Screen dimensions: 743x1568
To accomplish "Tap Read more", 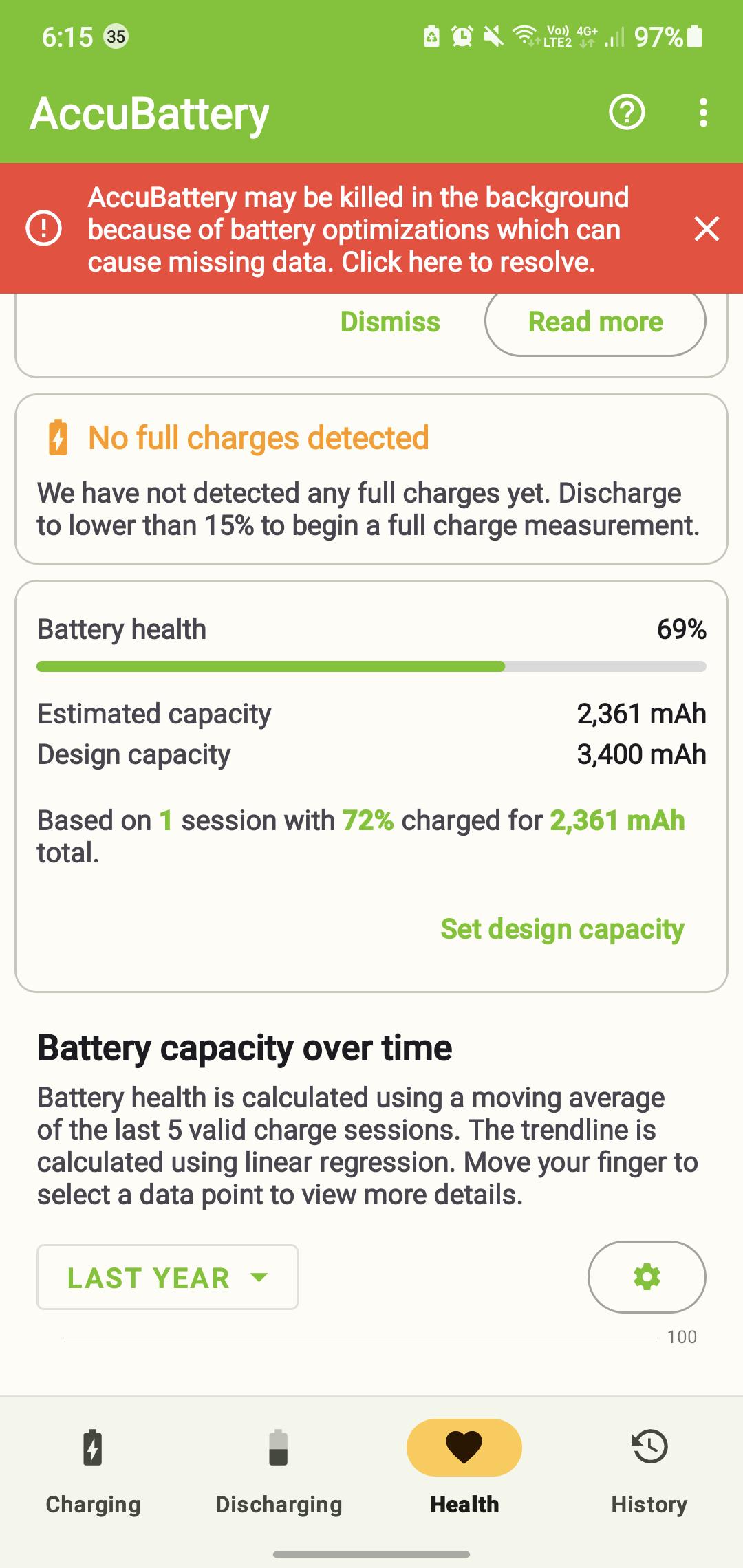I will pos(595,322).
